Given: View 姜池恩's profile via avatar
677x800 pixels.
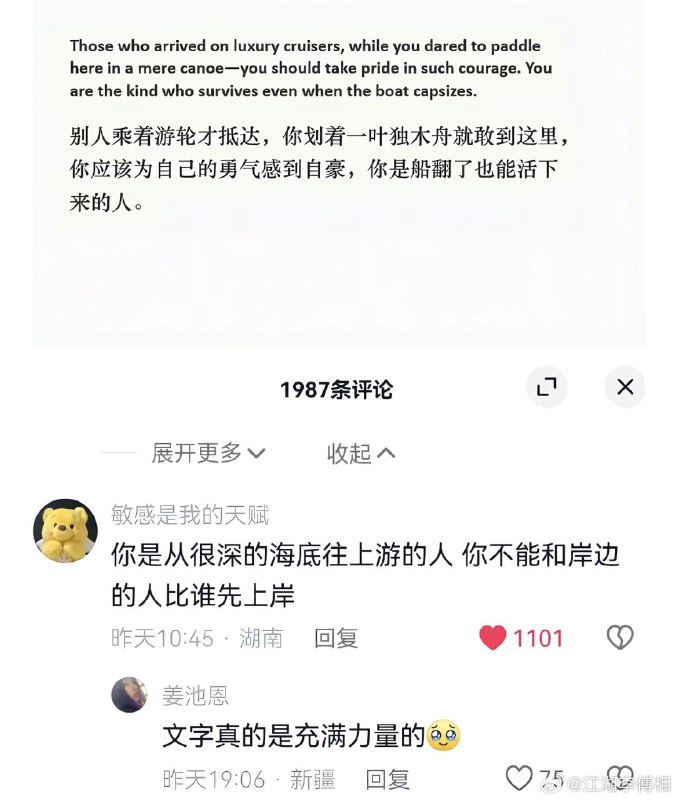Looking at the screenshot, I should pos(129,695).
